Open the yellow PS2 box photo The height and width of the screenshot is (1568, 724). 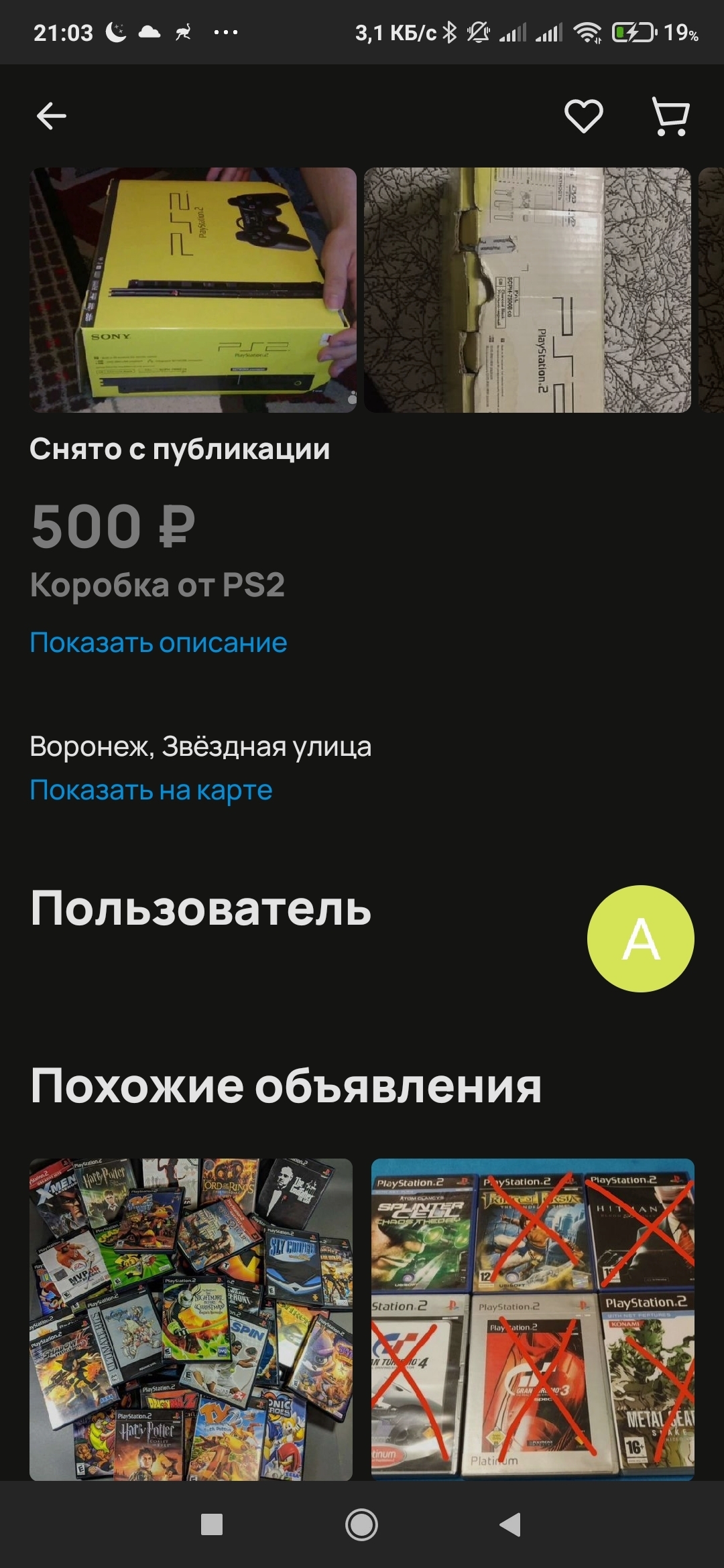[193, 289]
